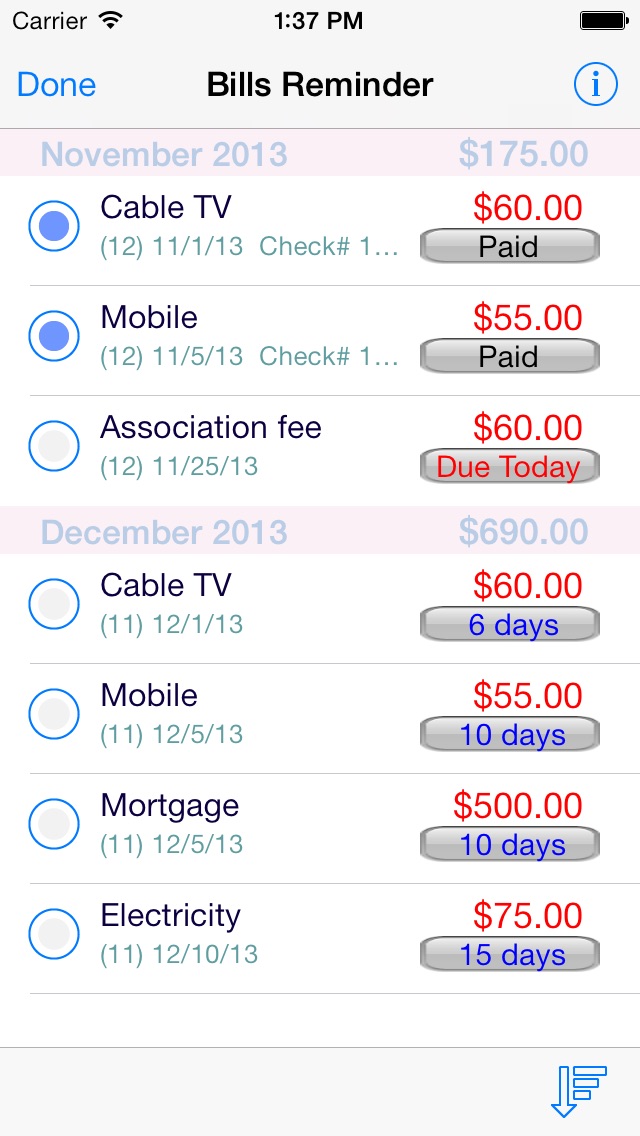Tap the 6 days button
The height and width of the screenshot is (1136, 640).
point(510,625)
